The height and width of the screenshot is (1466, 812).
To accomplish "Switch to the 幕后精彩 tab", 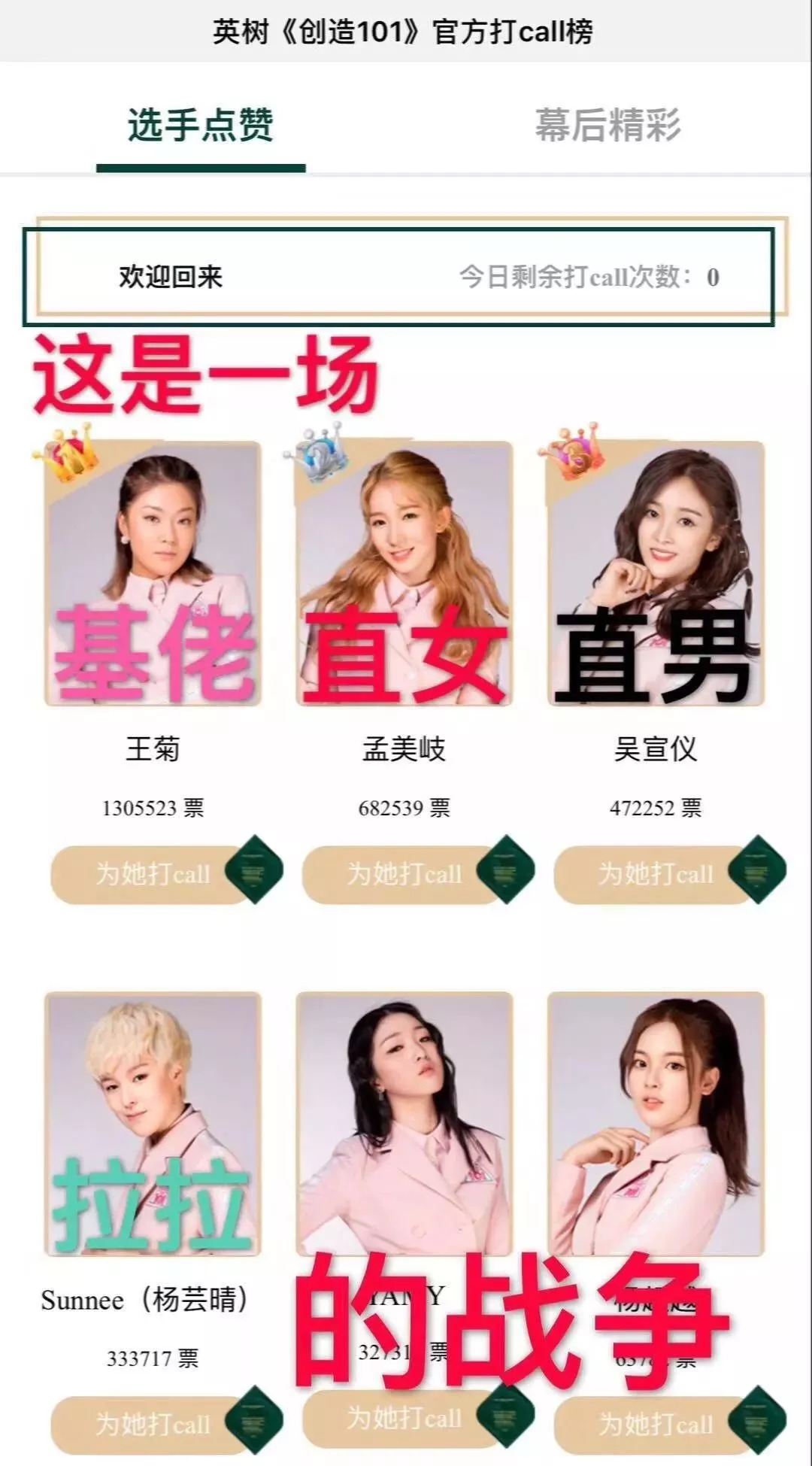I will 607,125.
